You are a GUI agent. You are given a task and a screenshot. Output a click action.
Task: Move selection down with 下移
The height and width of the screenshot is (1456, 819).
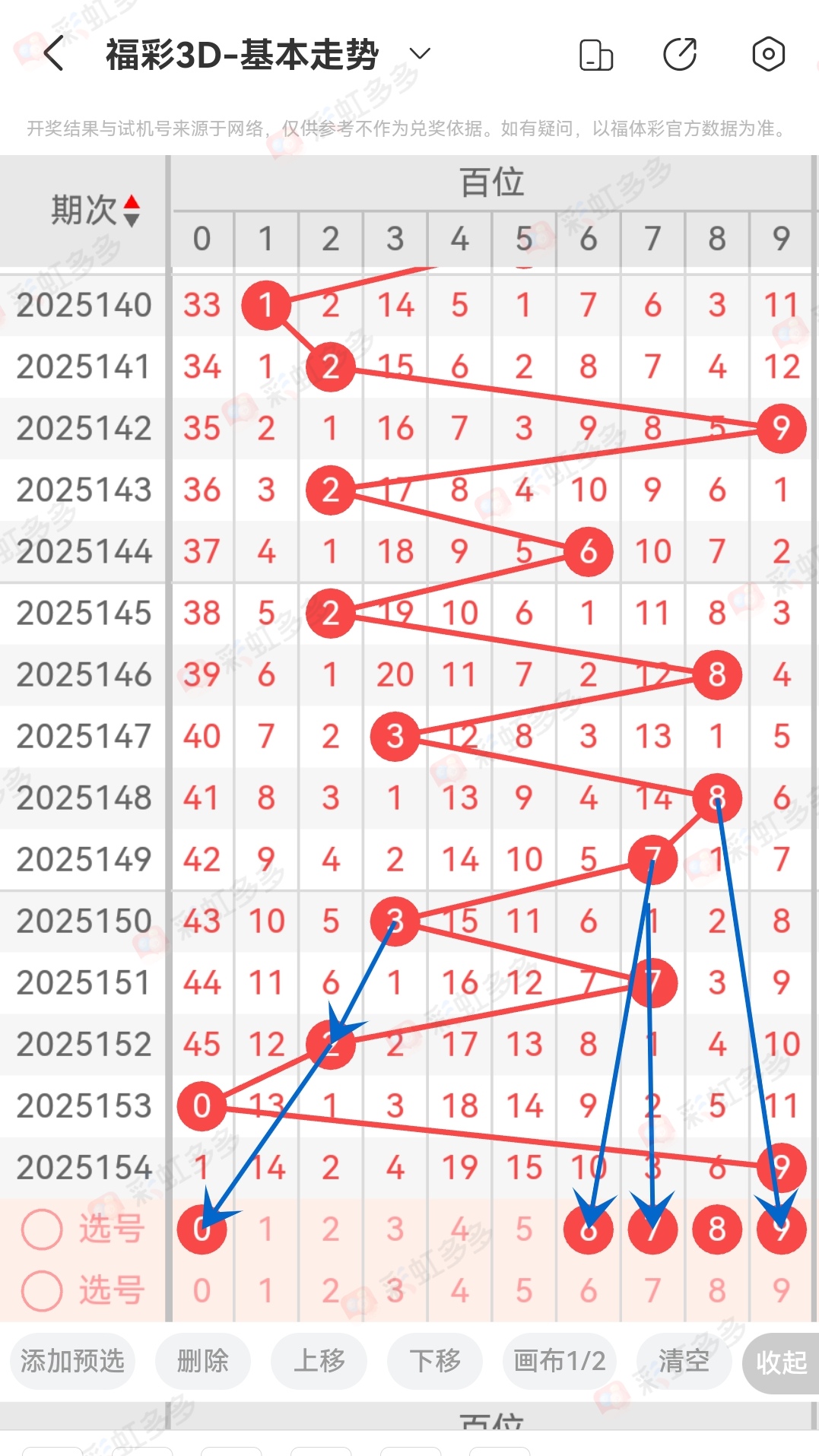[435, 1361]
